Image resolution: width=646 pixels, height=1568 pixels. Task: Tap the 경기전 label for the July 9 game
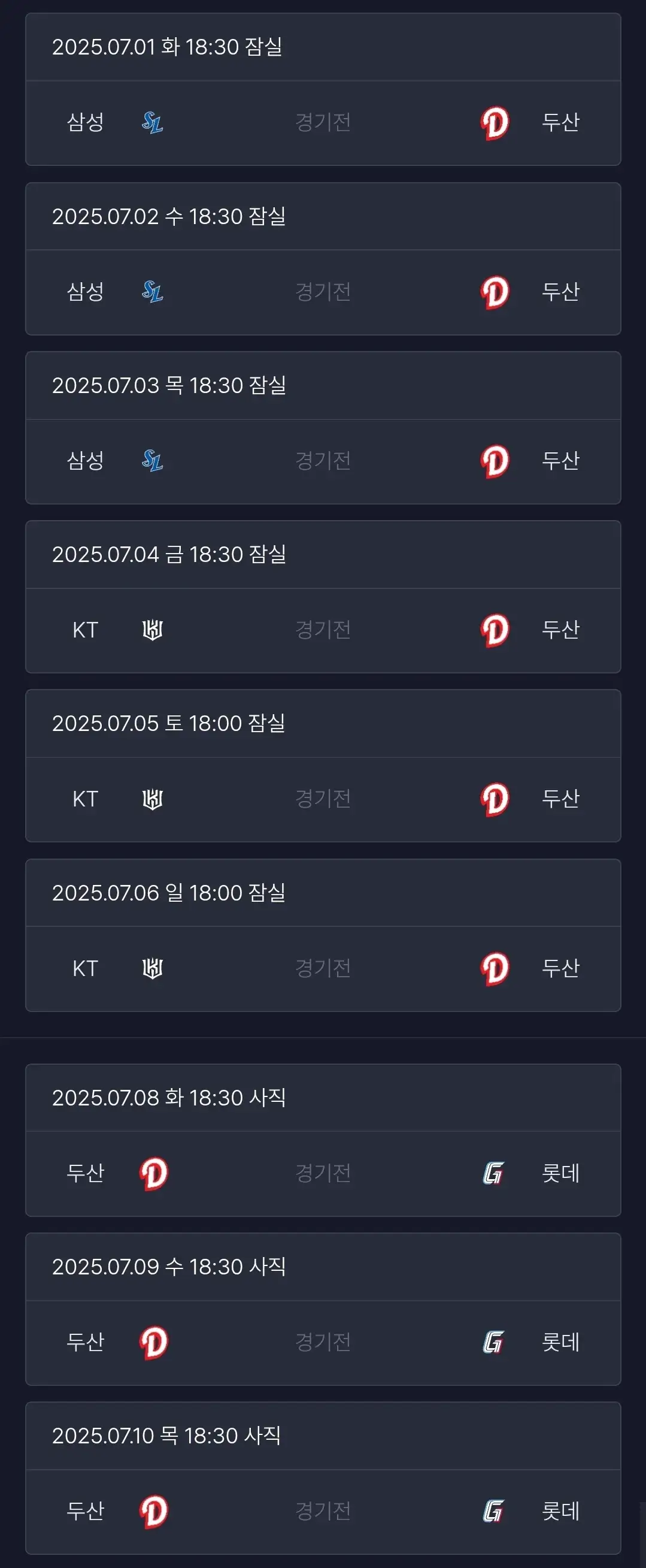pyautogui.click(x=323, y=1343)
